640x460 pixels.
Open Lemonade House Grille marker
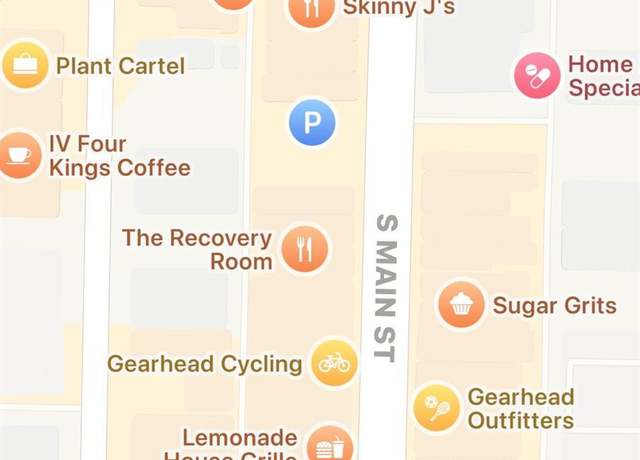tap(329, 445)
